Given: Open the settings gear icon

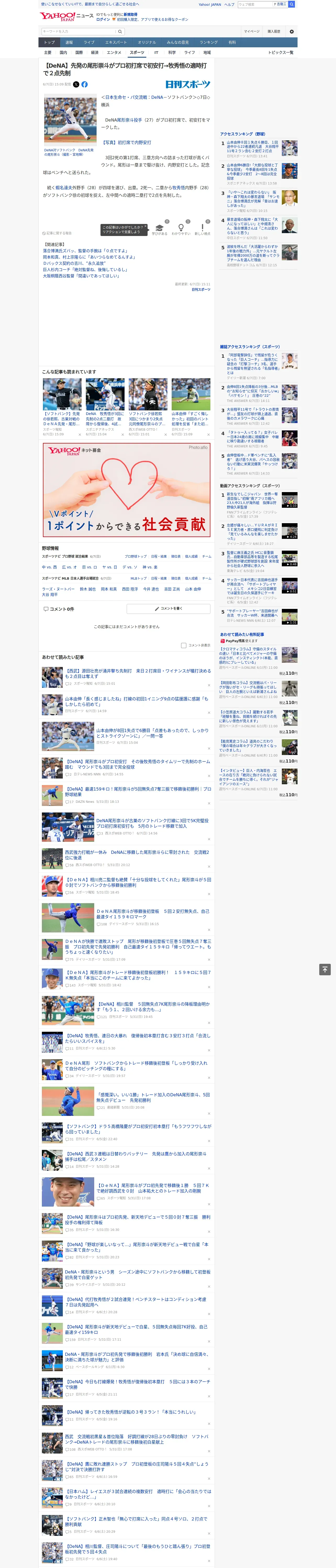Looking at the screenshot, I should (291, 32).
